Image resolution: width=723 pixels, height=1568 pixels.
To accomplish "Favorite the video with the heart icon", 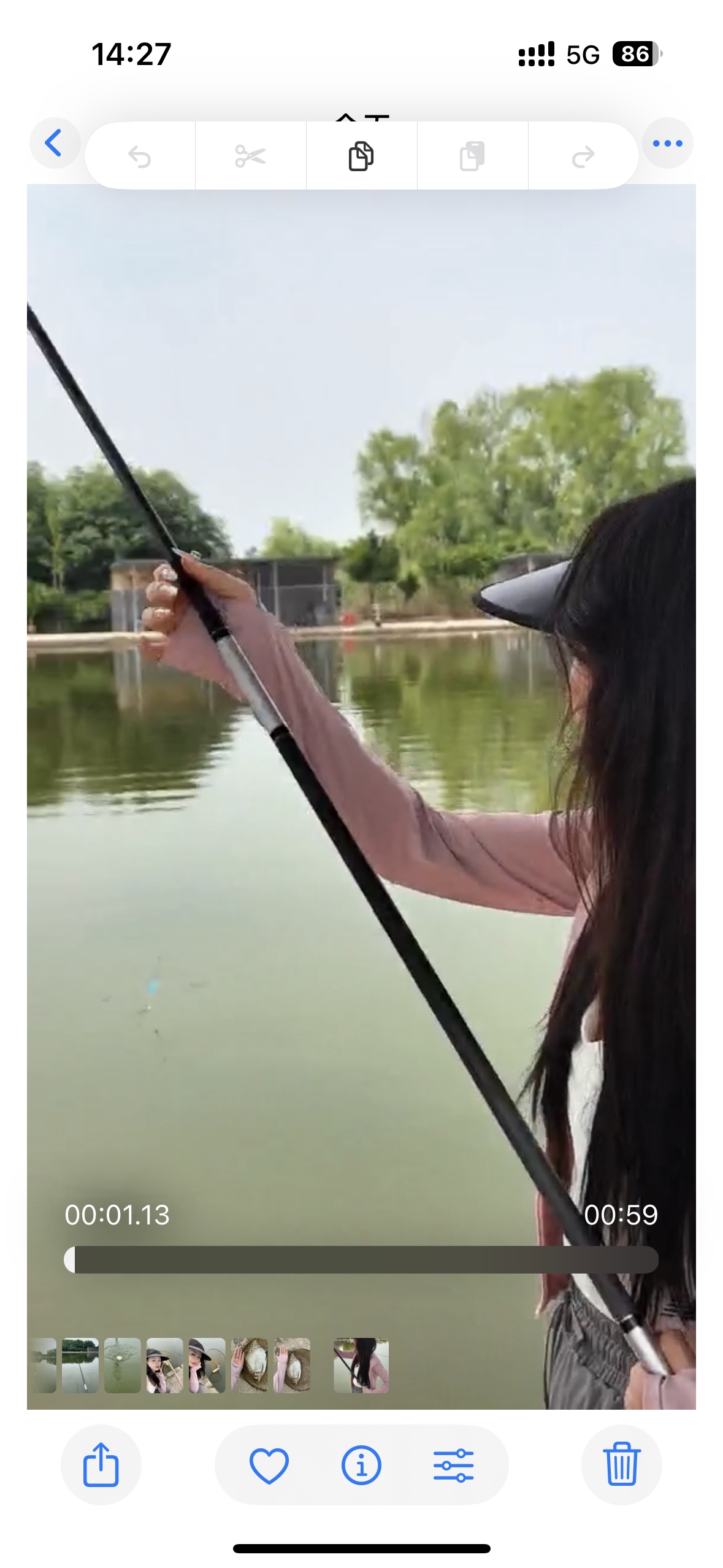I will tap(269, 1465).
